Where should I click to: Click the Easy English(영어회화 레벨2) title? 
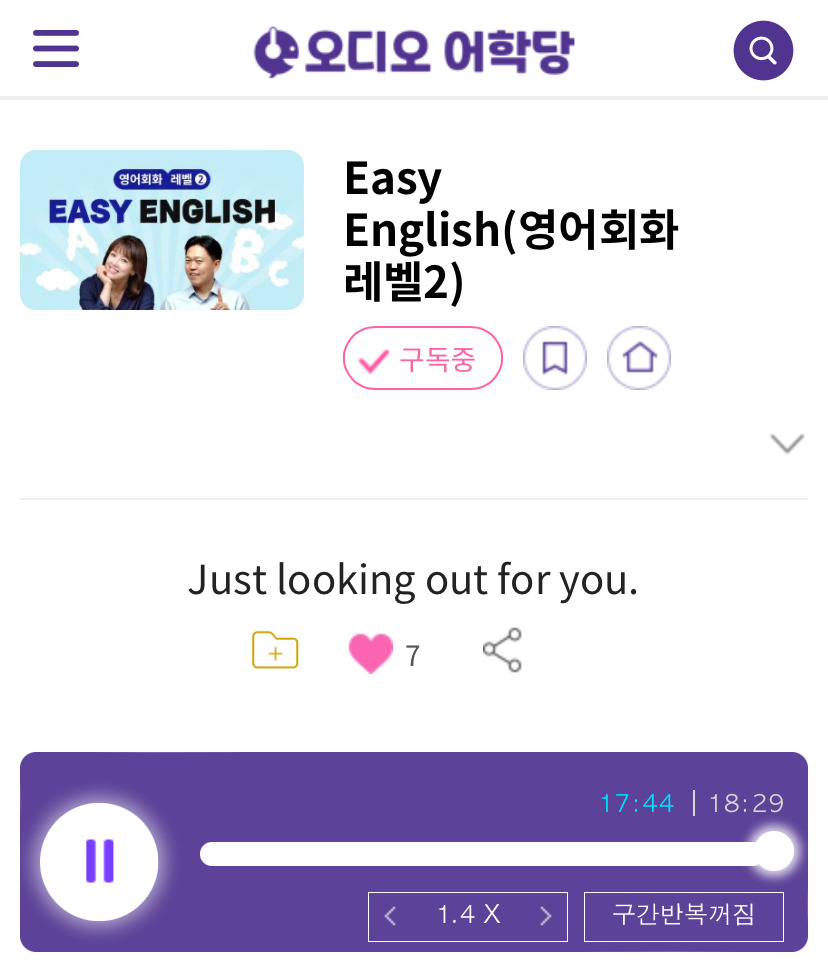pos(512,230)
